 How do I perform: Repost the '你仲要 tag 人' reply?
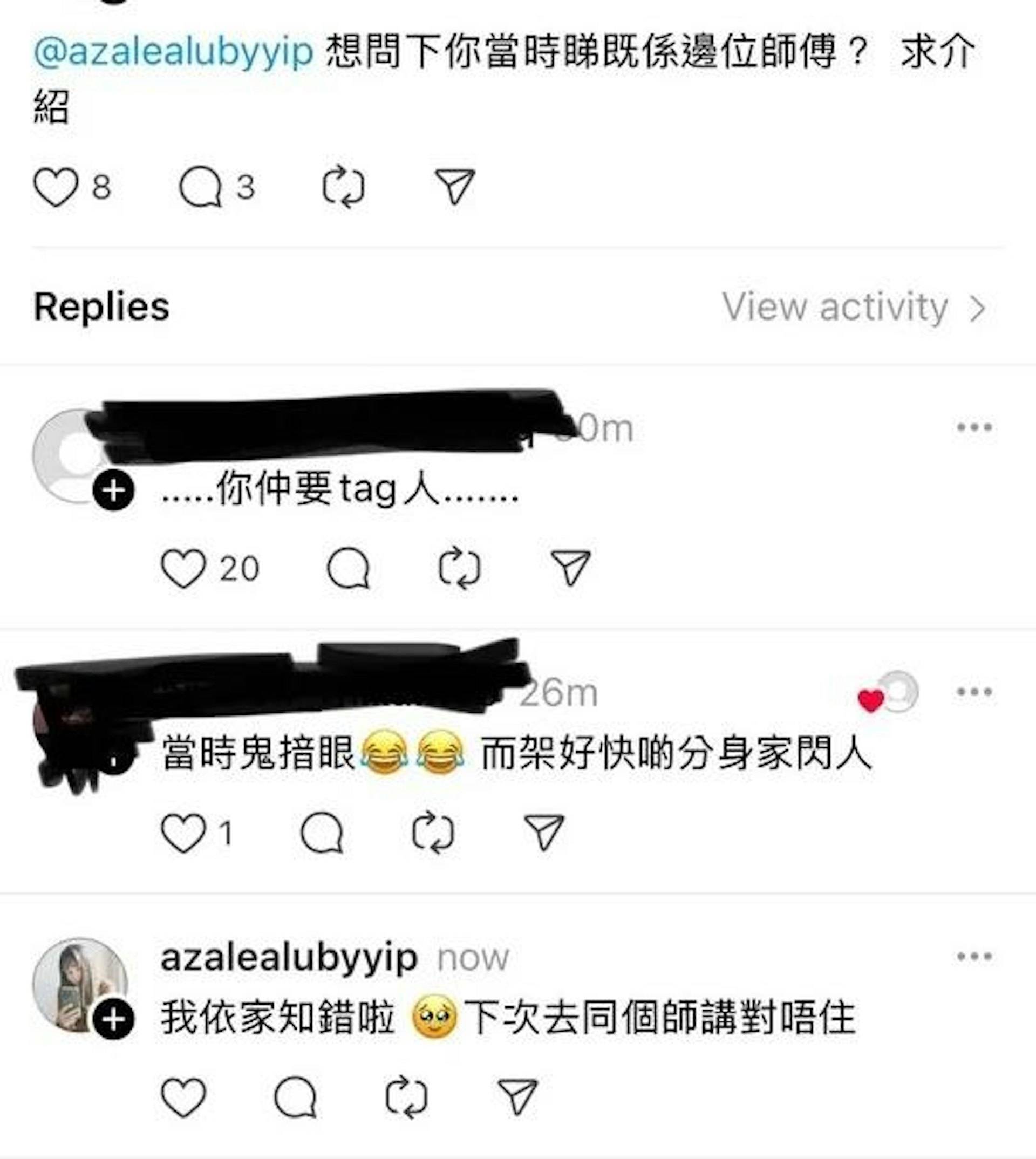[x=459, y=568]
